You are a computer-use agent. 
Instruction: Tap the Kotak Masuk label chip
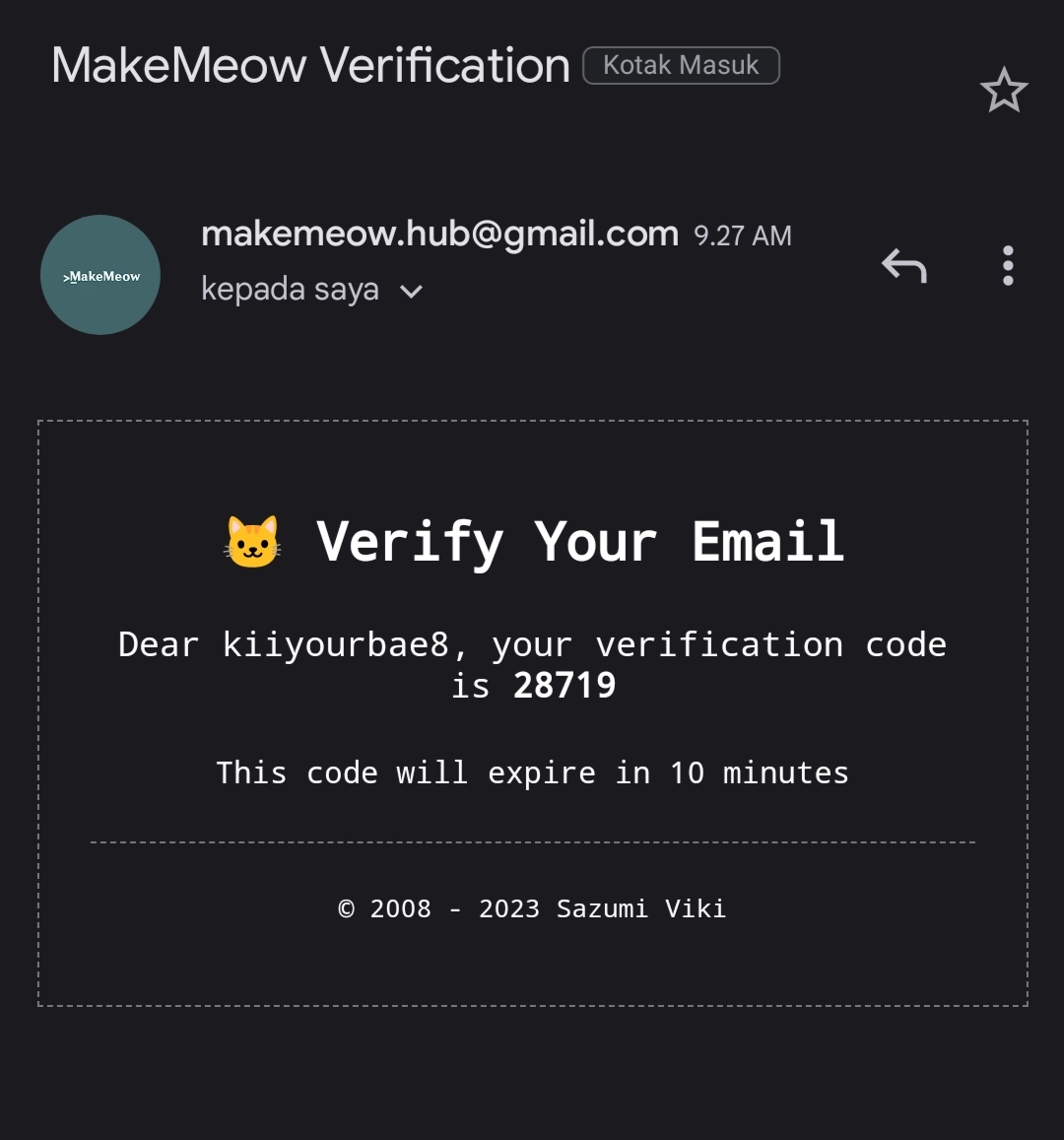[681, 66]
